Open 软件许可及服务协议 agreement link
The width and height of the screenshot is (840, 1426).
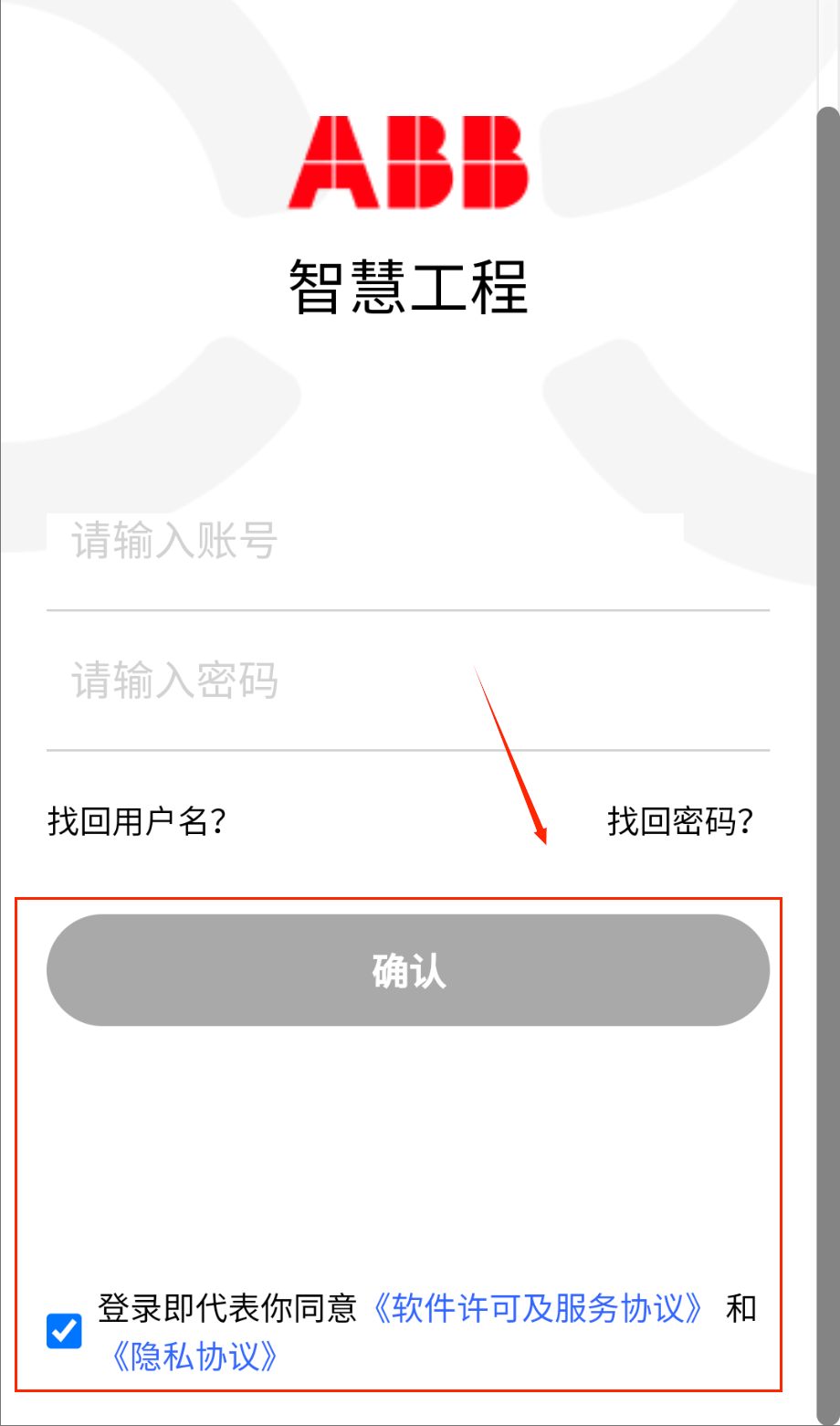point(538,1308)
